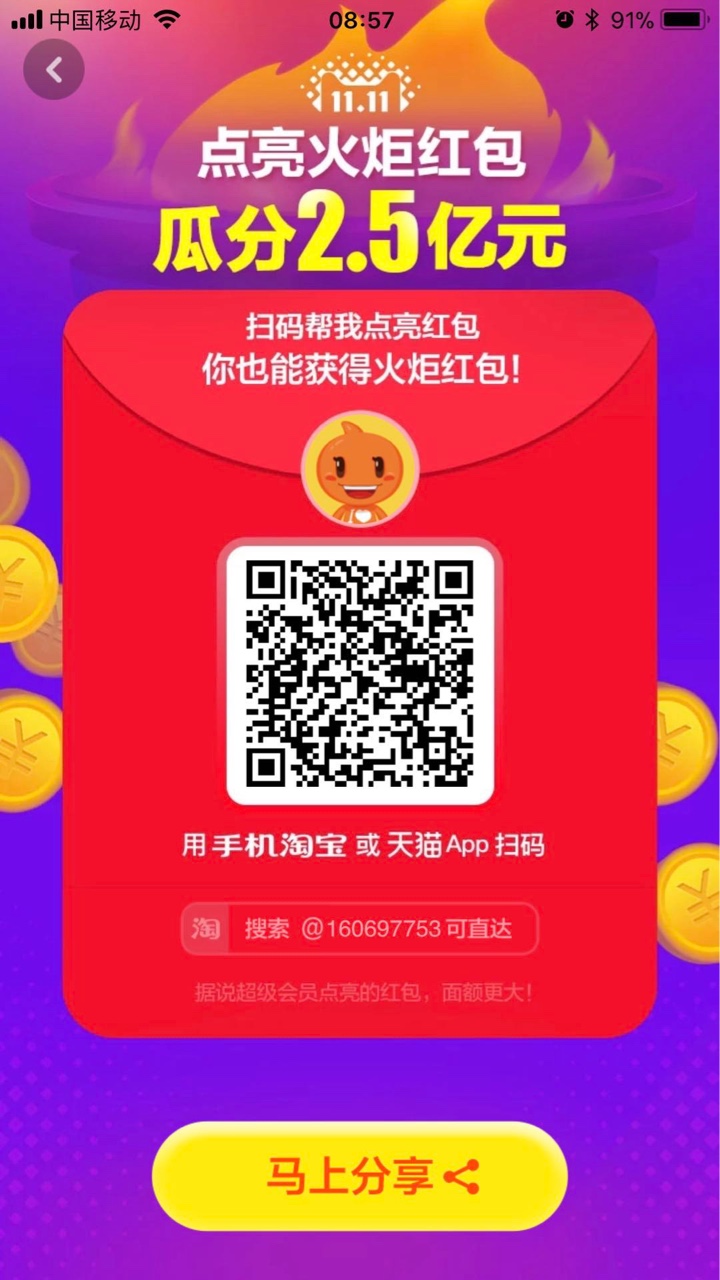Tap the 马上分享 share button
Screen dimensions: 720x1280
(x=360, y=1176)
